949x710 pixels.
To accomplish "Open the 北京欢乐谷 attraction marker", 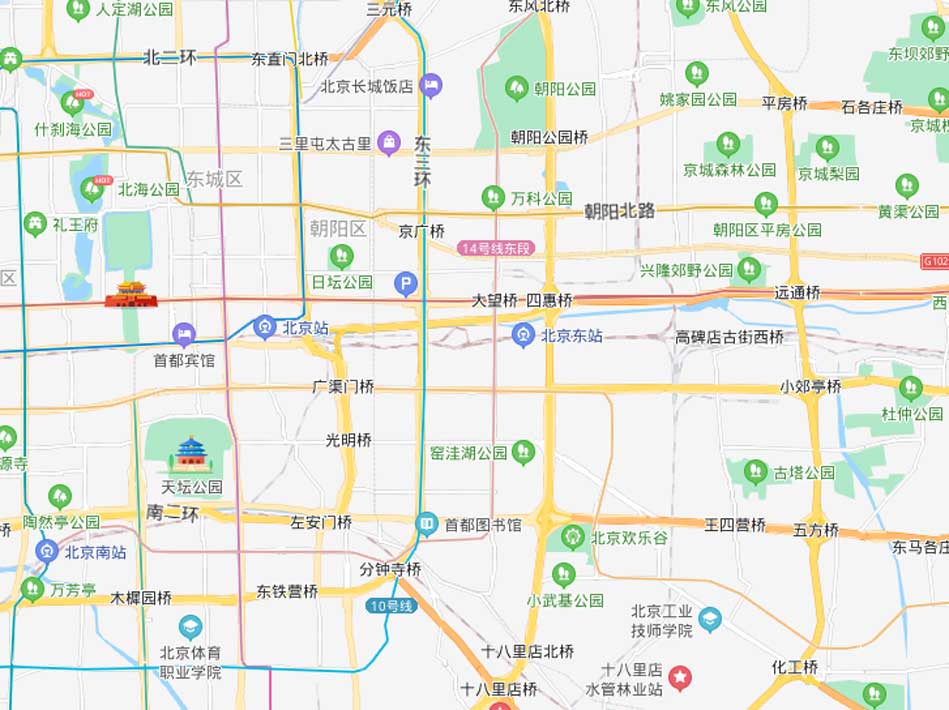I will tap(573, 537).
